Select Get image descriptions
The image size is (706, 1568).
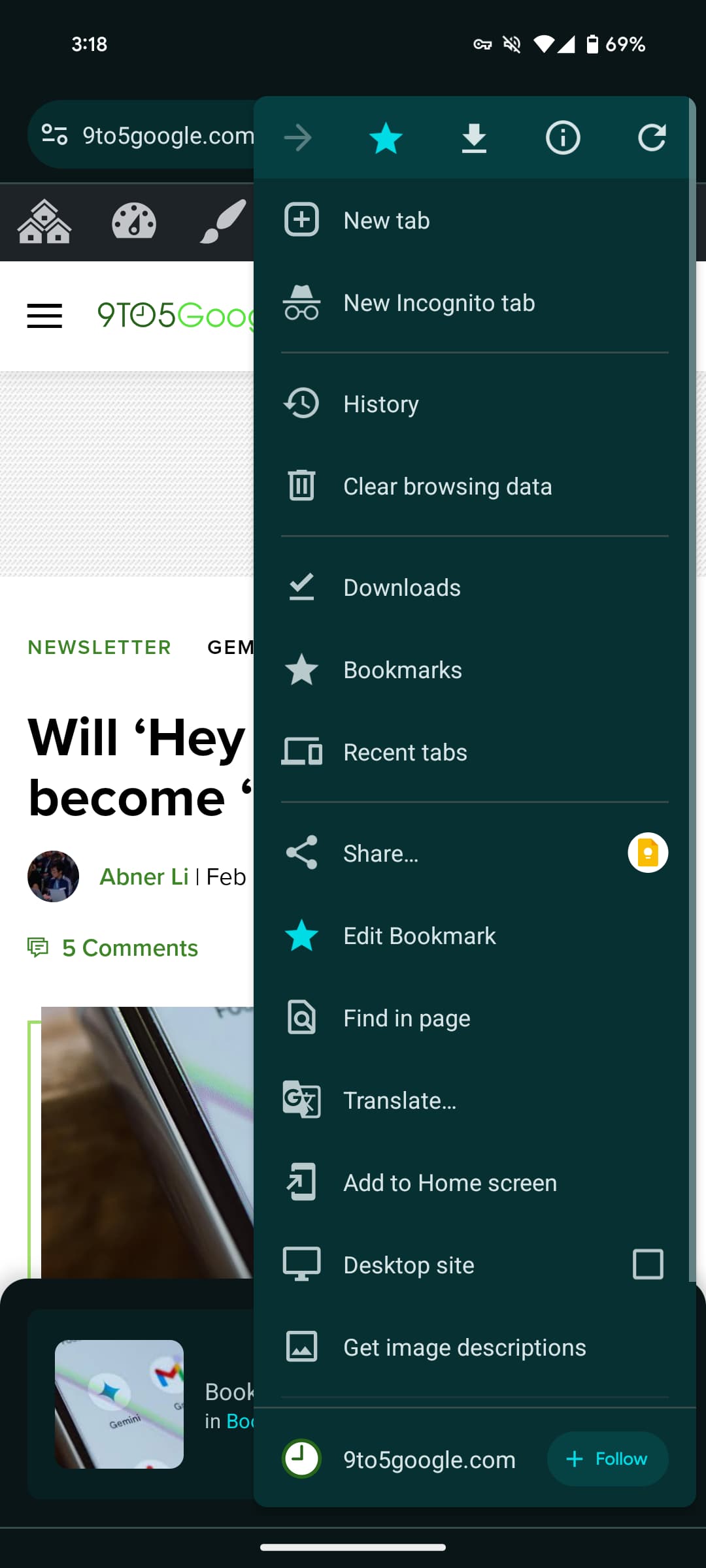click(x=464, y=1348)
